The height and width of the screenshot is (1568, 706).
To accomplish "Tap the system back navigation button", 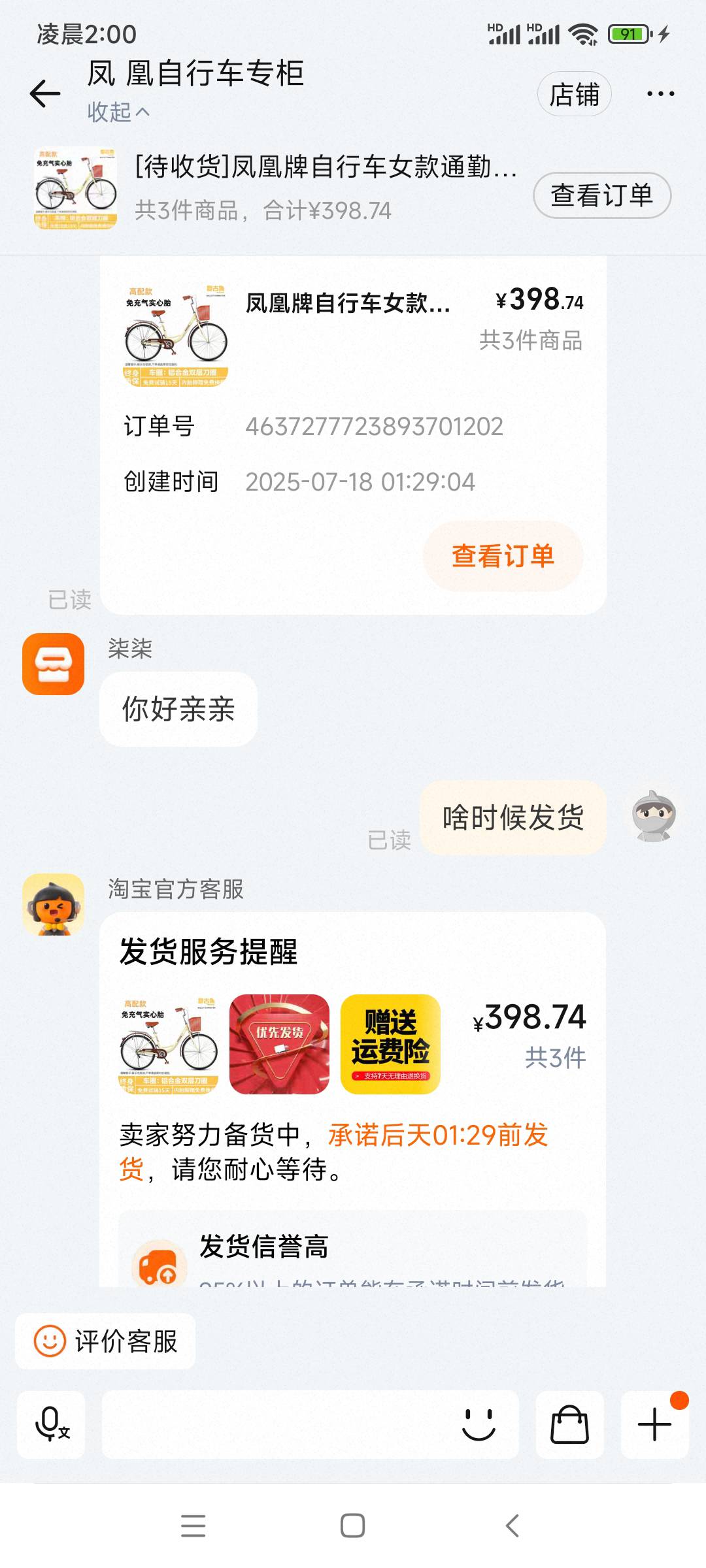I will coord(513,1526).
